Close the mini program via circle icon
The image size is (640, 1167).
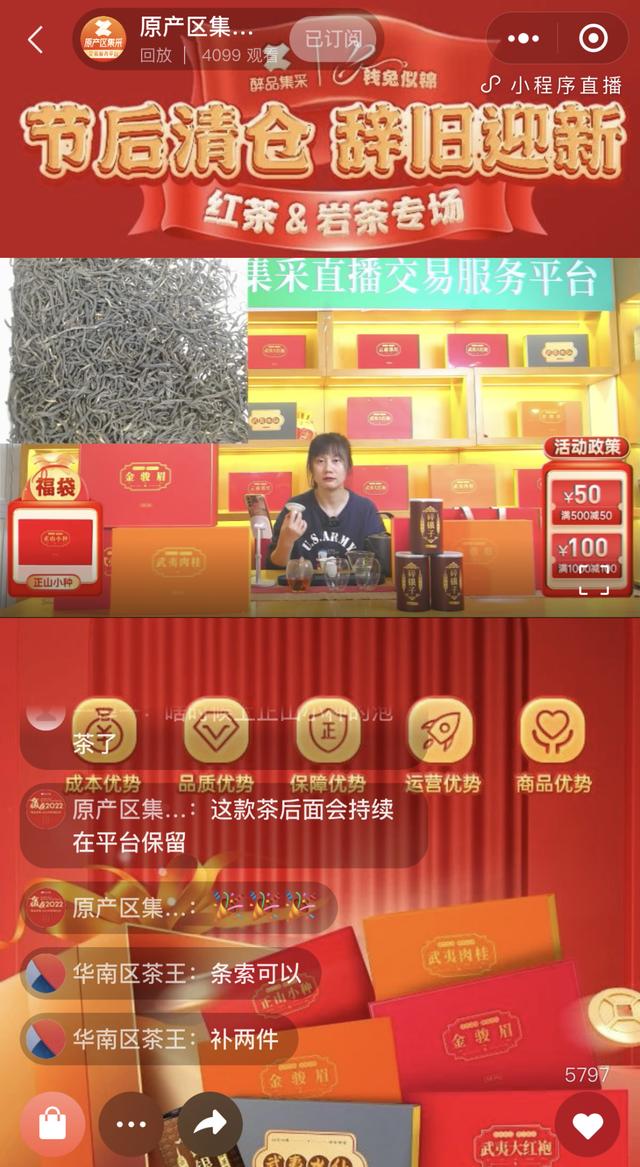point(593,40)
